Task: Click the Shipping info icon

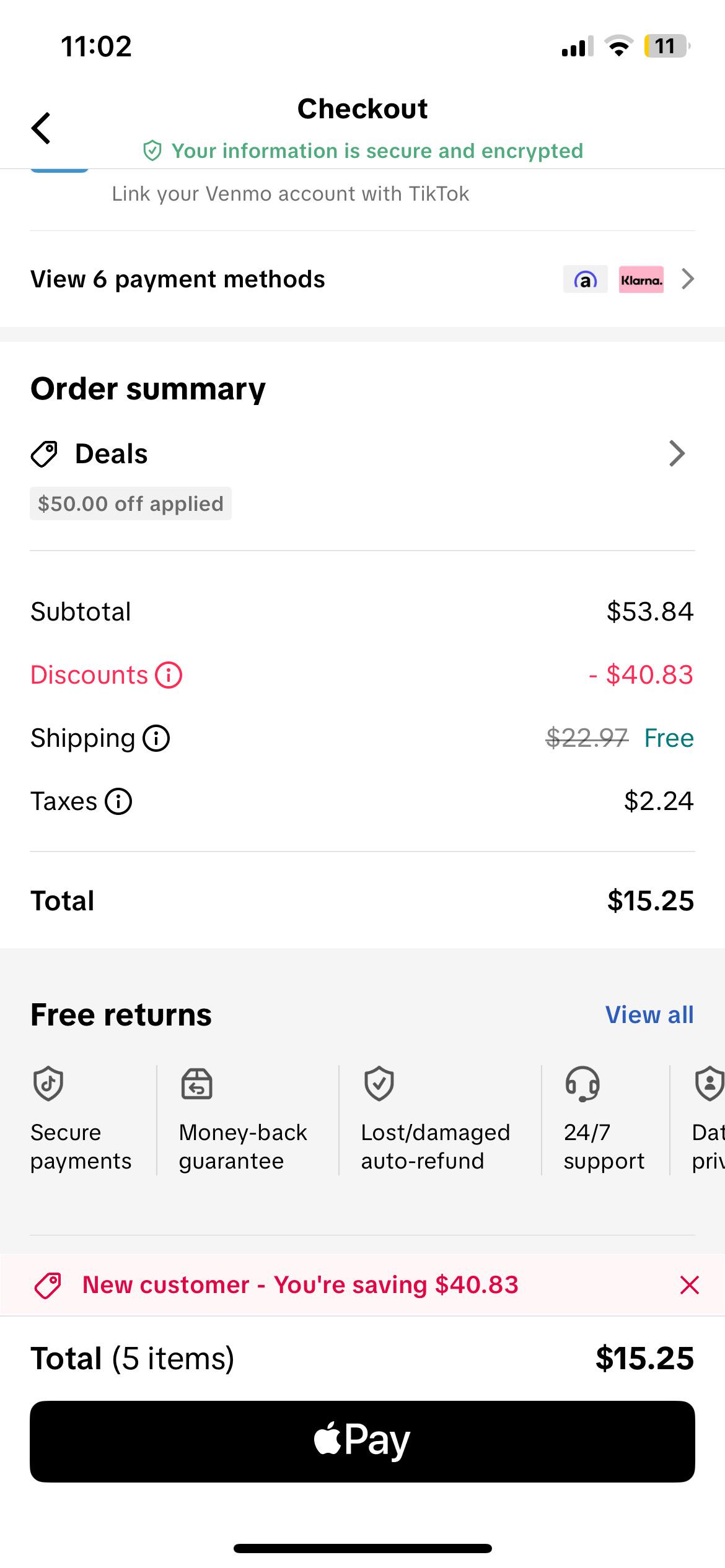Action: click(x=157, y=738)
